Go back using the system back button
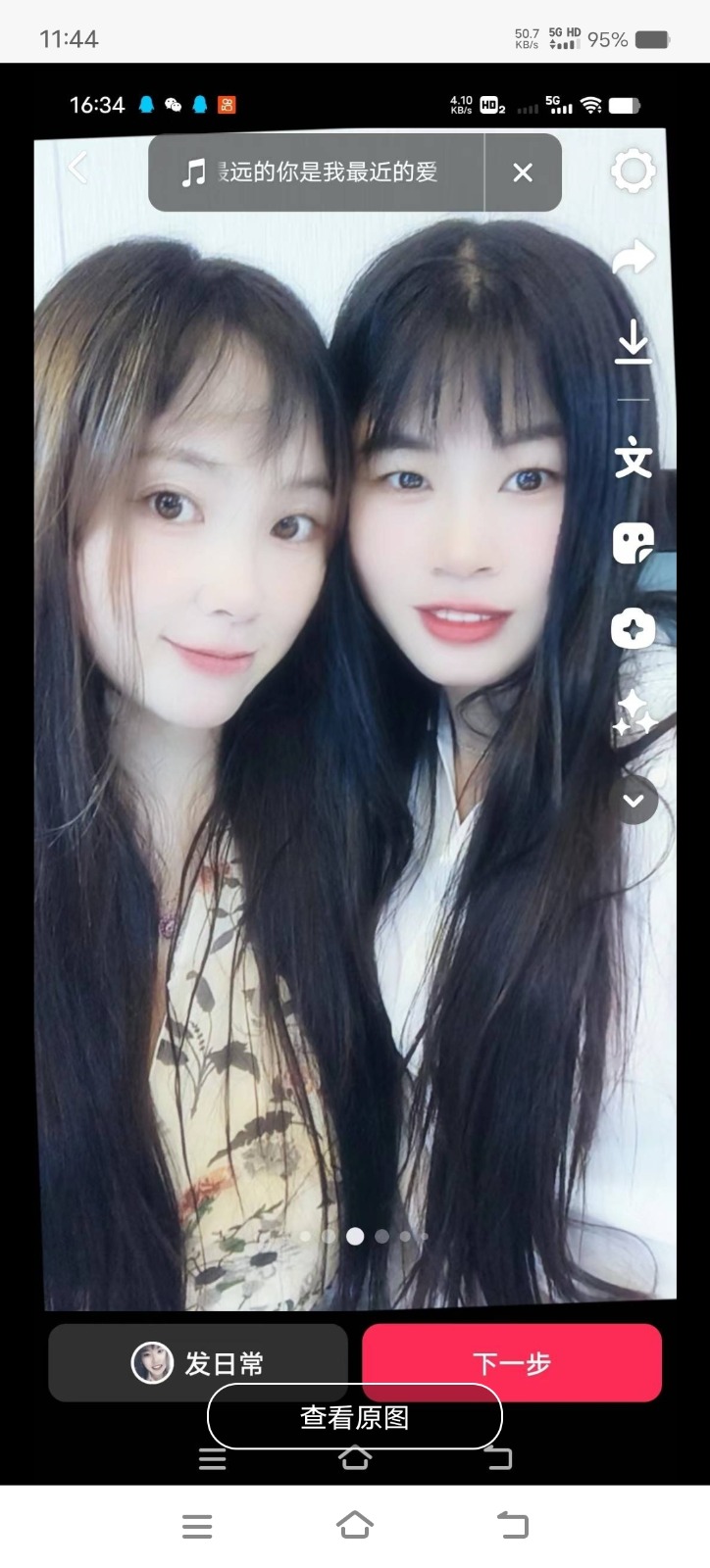The image size is (710, 1568). pyautogui.click(x=513, y=1525)
